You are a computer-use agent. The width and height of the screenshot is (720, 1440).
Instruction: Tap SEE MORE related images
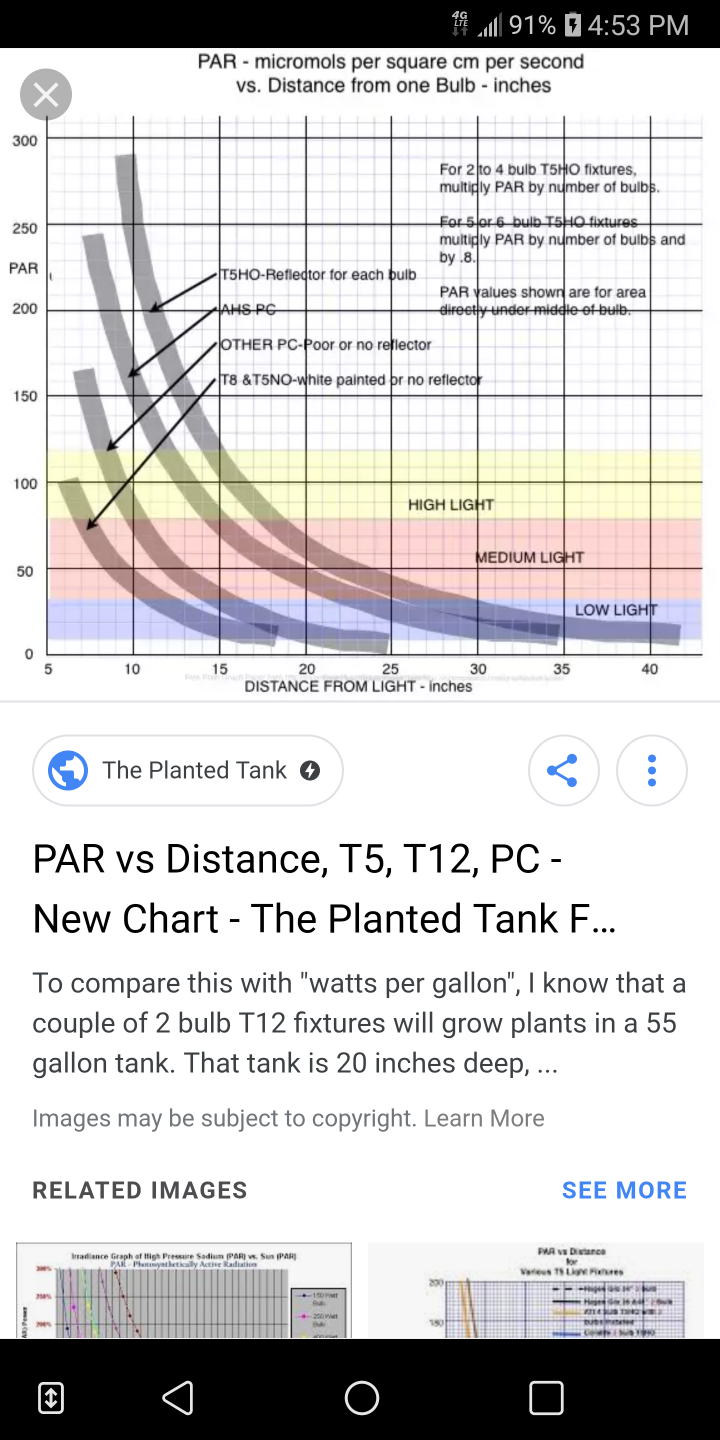[624, 1190]
